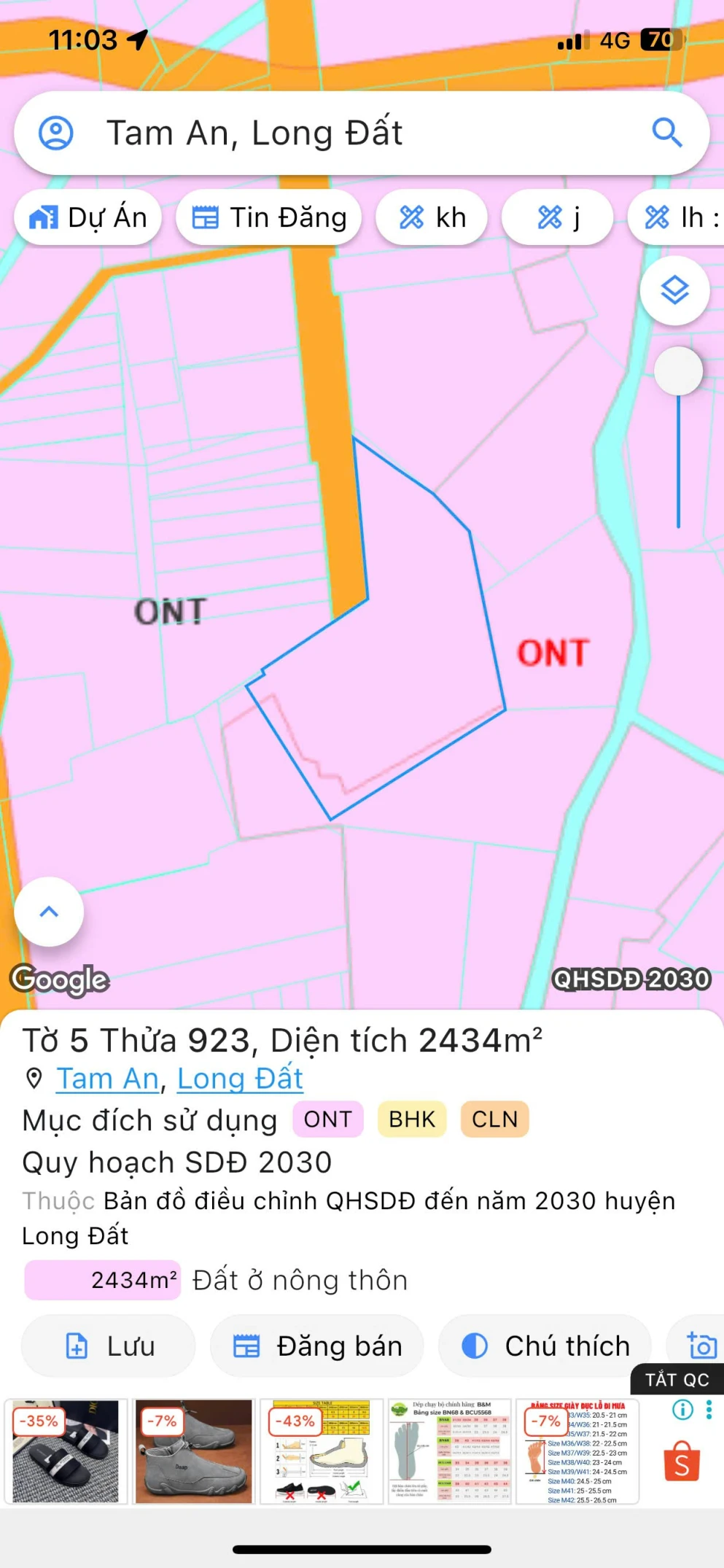Open the Tam An link
The height and width of the screenshot is (1568, 724).
pyautogui.click(x=108, y=1079)
